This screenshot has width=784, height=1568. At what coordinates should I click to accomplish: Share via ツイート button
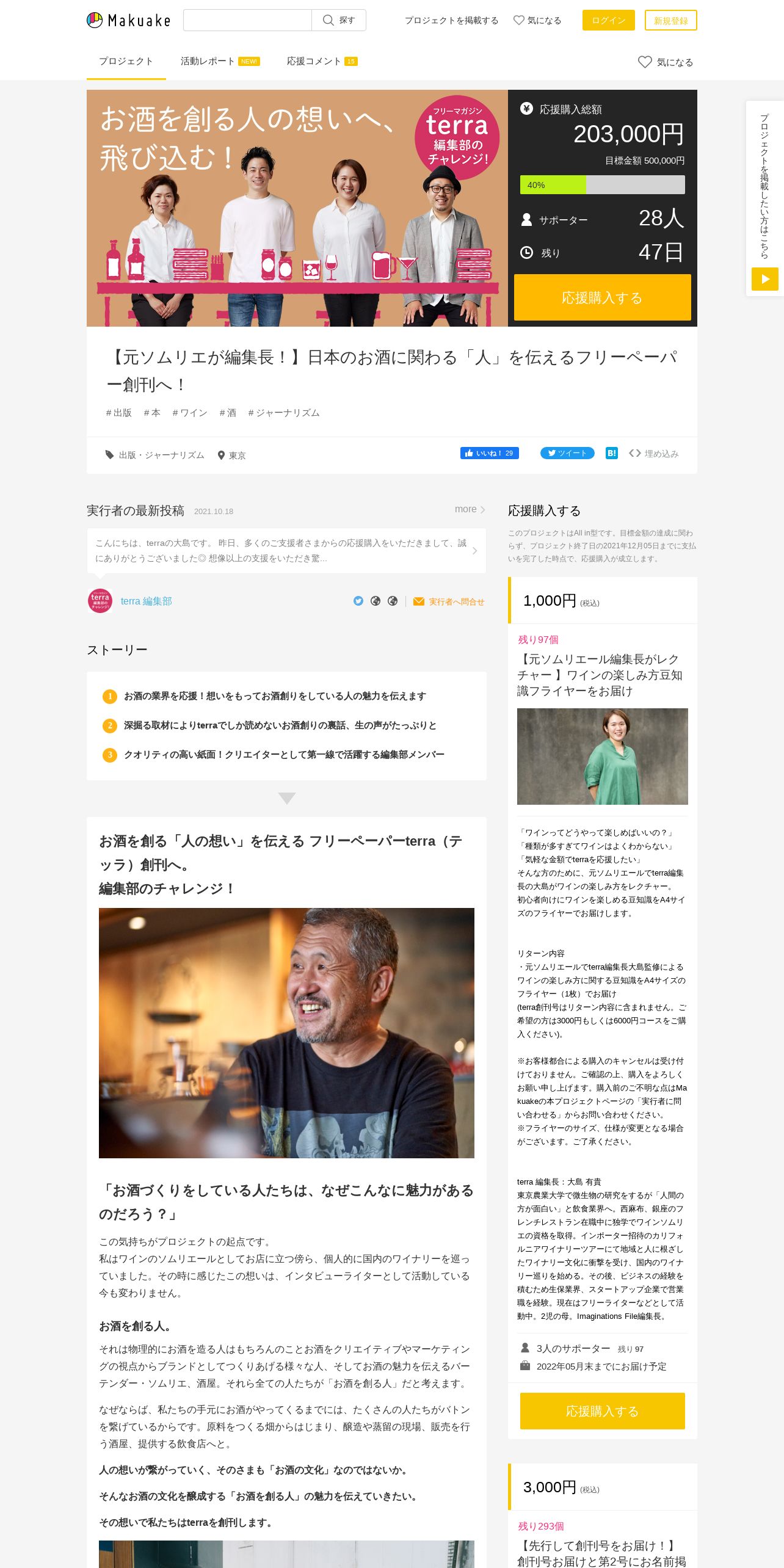[567, 453]
